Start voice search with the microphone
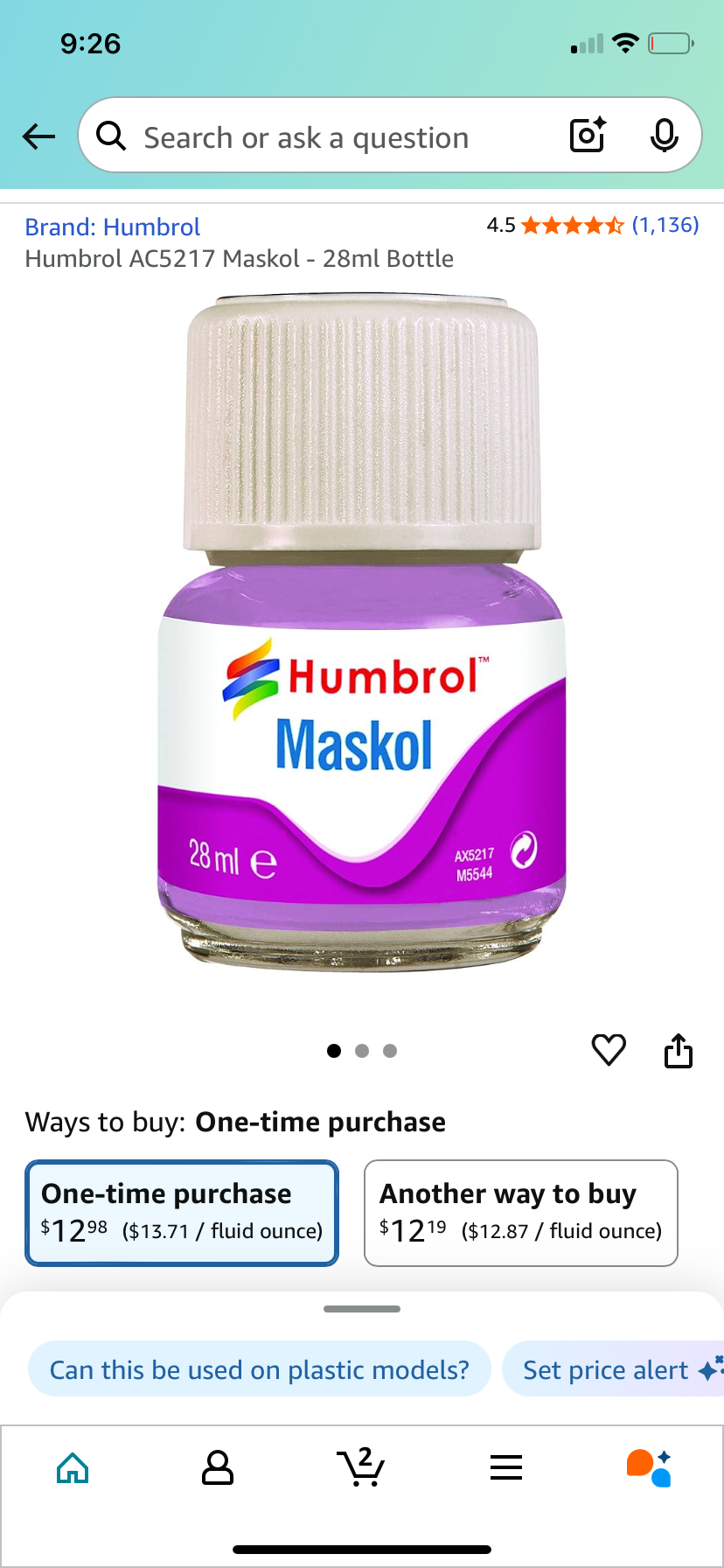 click(664, 136)
